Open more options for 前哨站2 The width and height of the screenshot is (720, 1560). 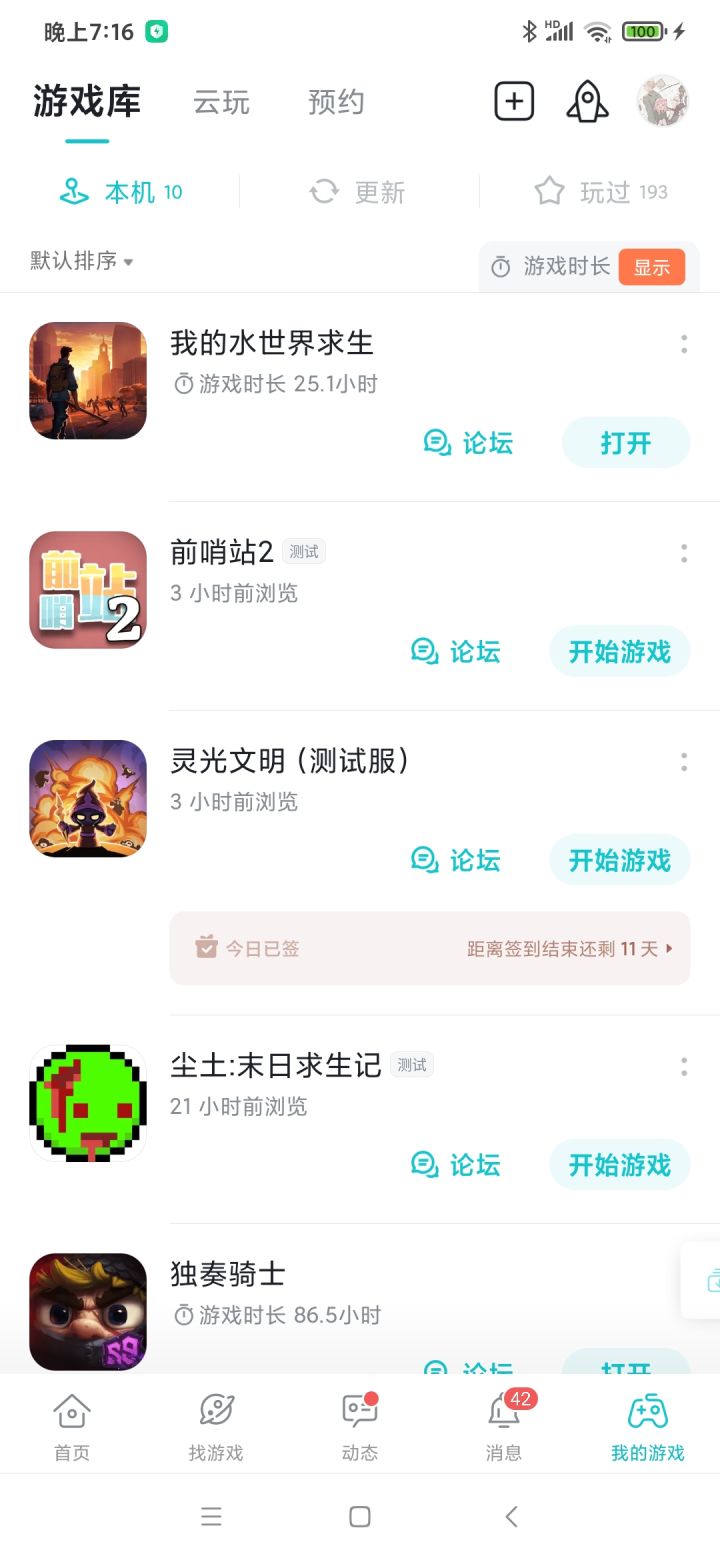pos(684,553)
